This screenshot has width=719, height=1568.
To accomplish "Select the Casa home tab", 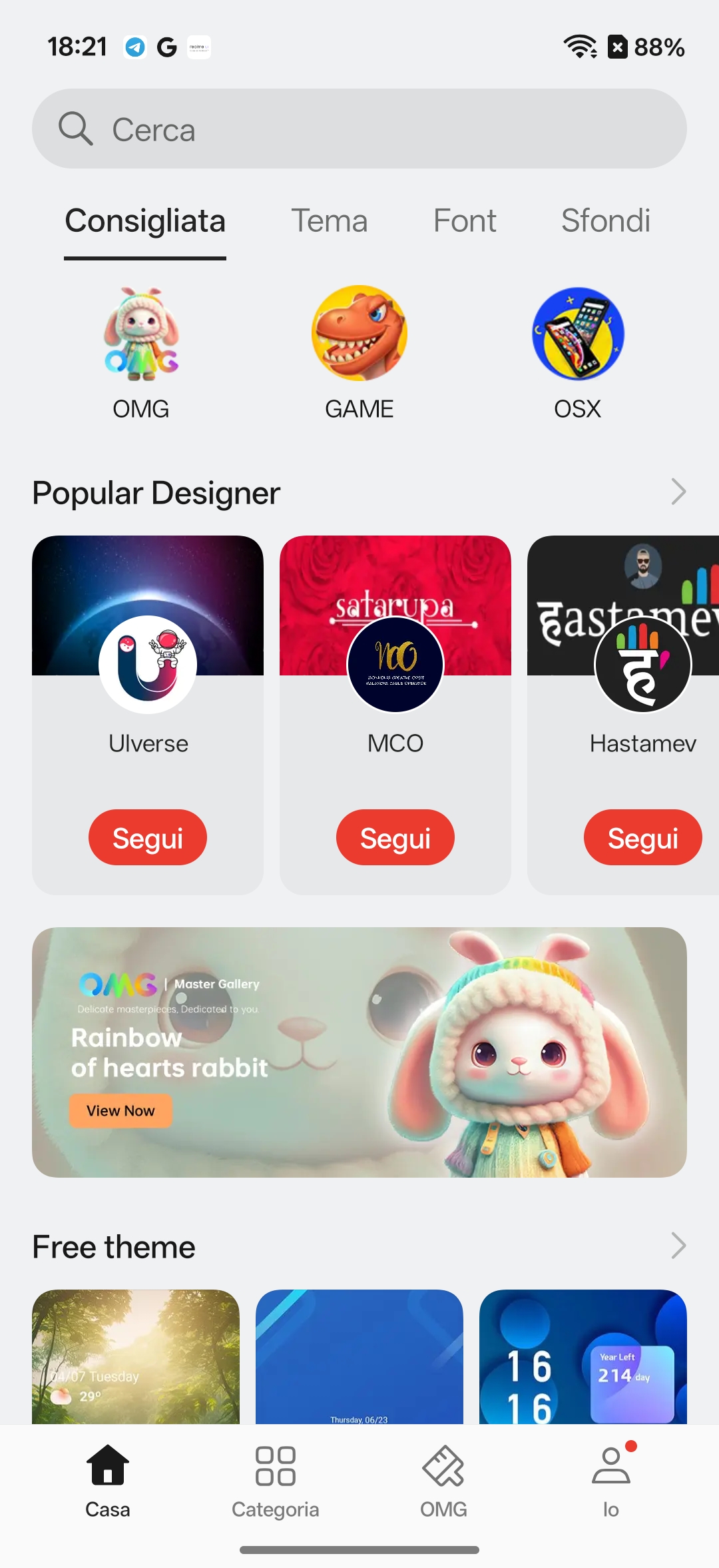I will click(x=108, y=1480).
